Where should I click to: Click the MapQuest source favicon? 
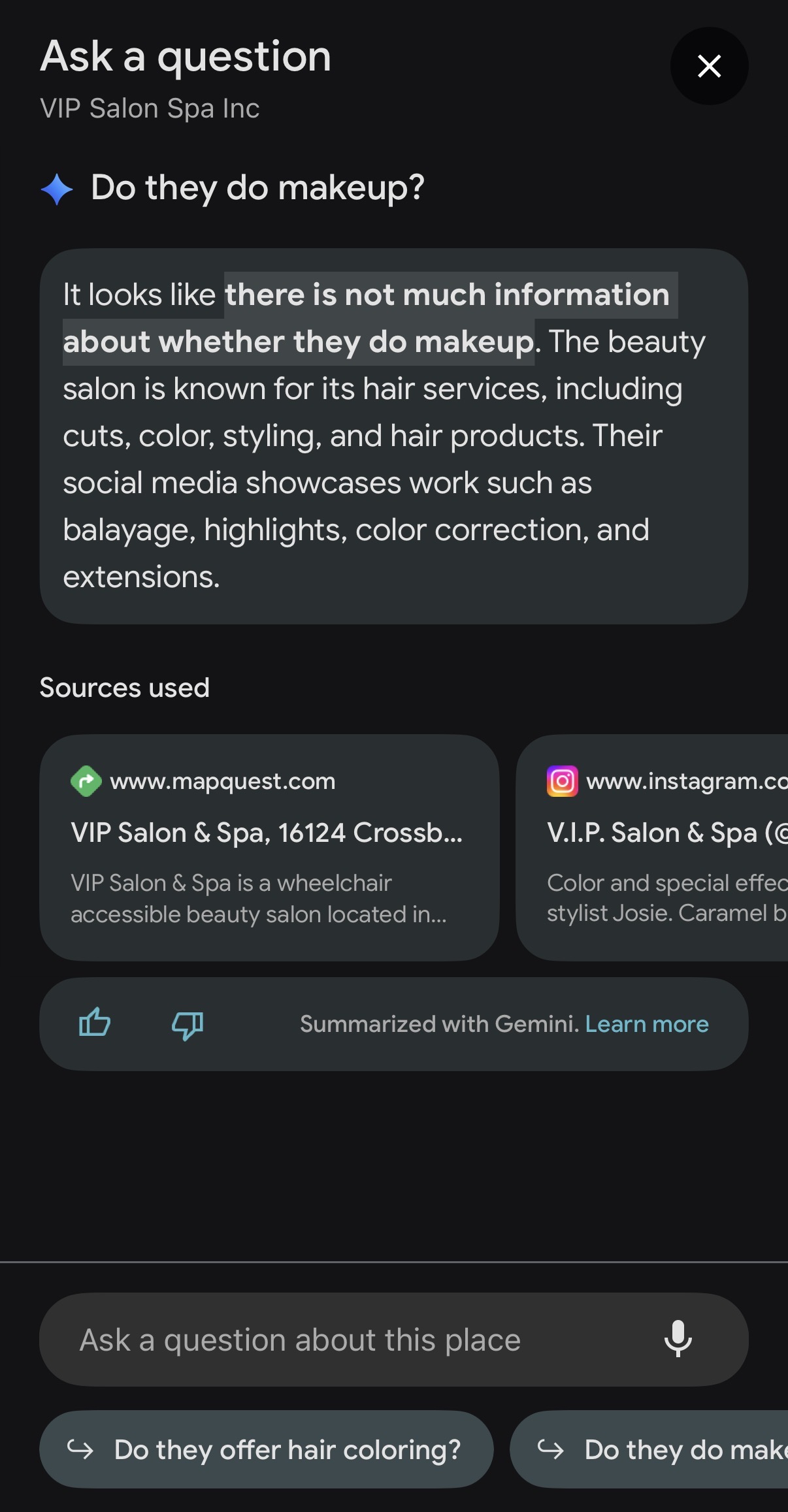point(86,780)
